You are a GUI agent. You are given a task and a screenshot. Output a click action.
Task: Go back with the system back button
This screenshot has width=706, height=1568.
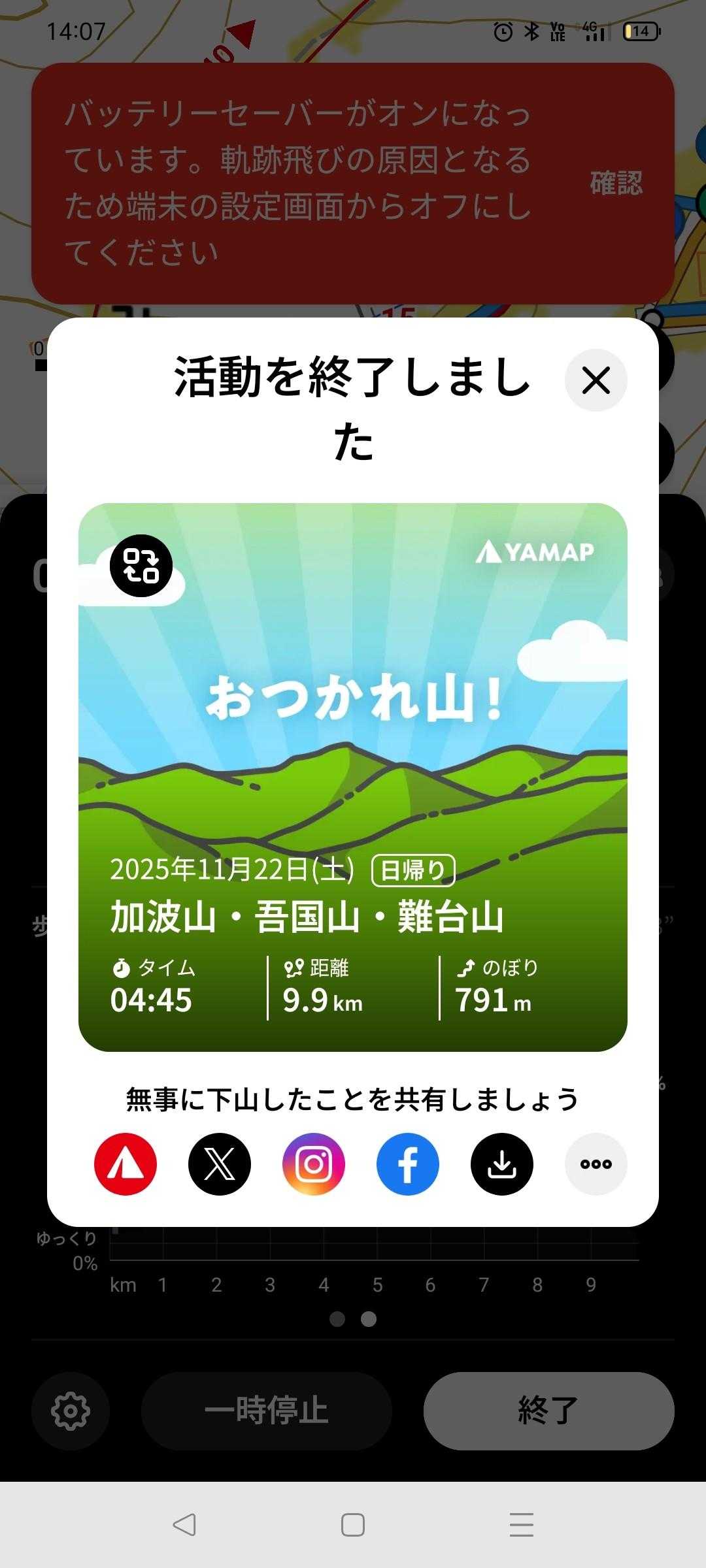coord(184,1525)
